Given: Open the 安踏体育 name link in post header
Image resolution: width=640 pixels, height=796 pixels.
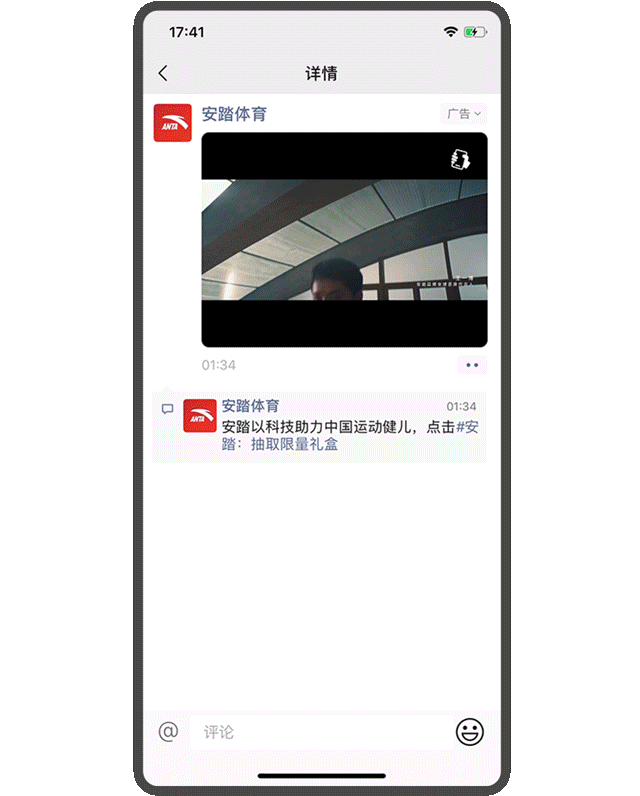Looking at the screenshot, I should click(234, 114).
